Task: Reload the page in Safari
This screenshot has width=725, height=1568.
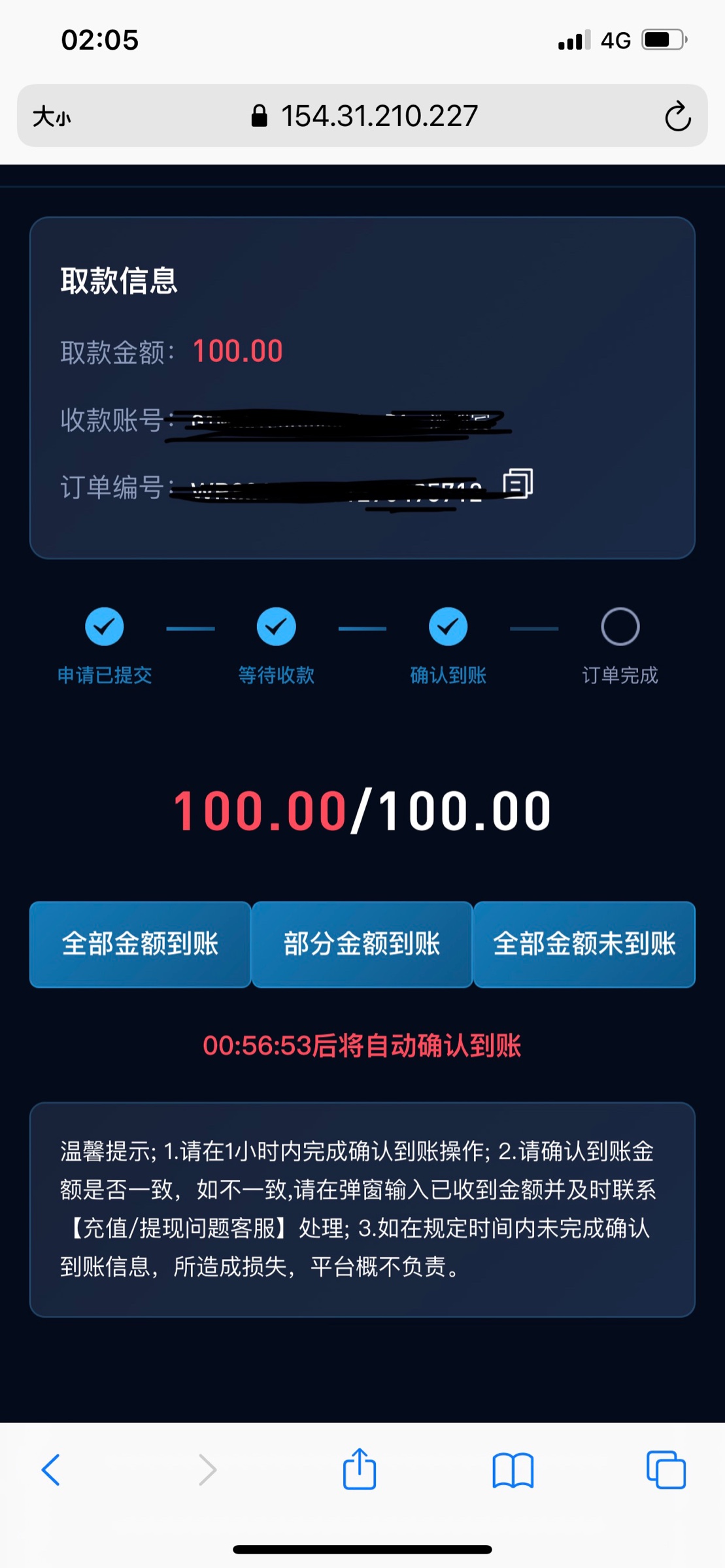Action: (677, 117)
